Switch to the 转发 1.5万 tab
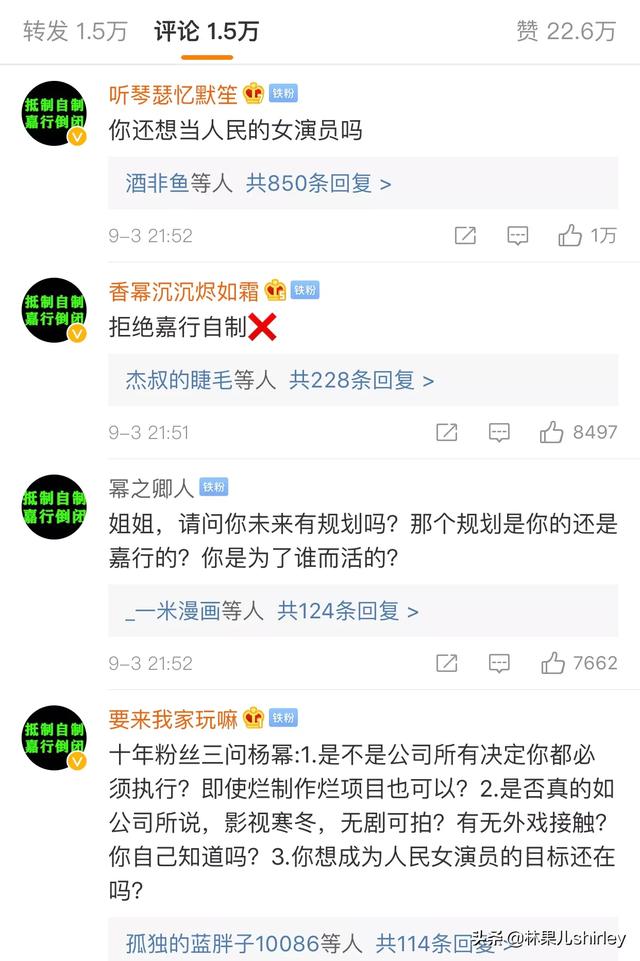The height and width of the screenshot is (961, 640). click(75, 31)
